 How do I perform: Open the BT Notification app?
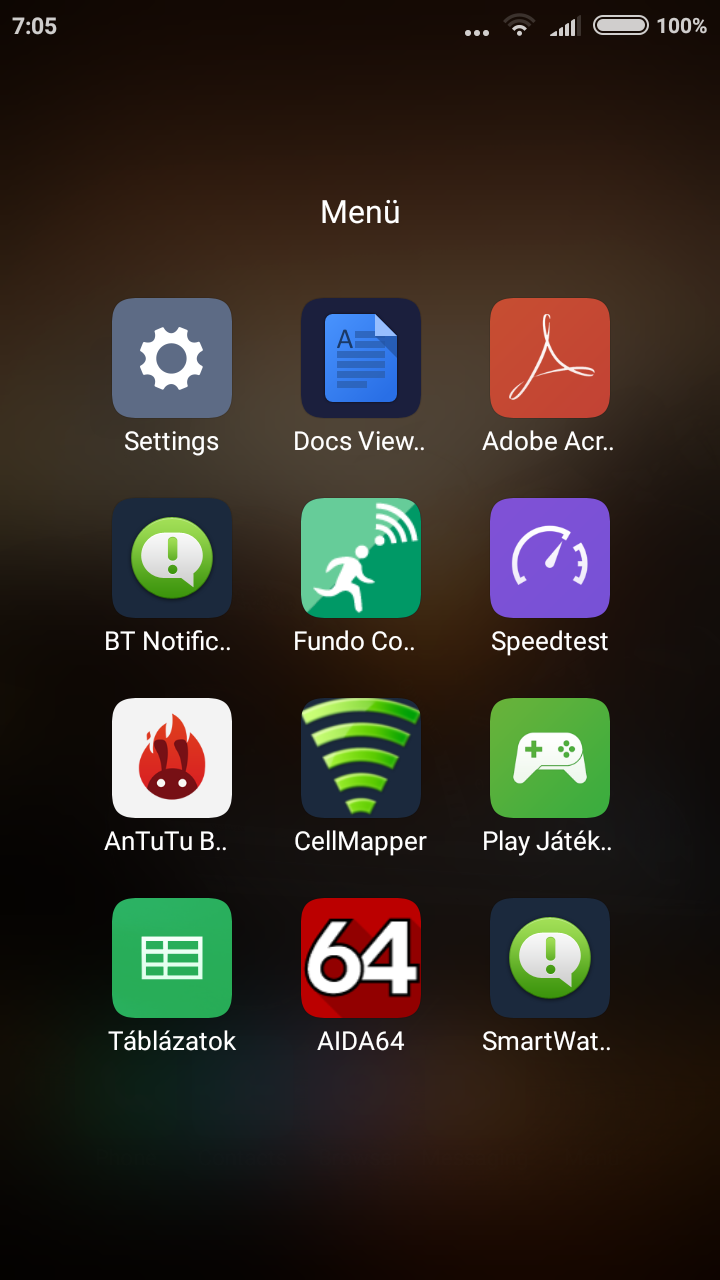(171, 558)
